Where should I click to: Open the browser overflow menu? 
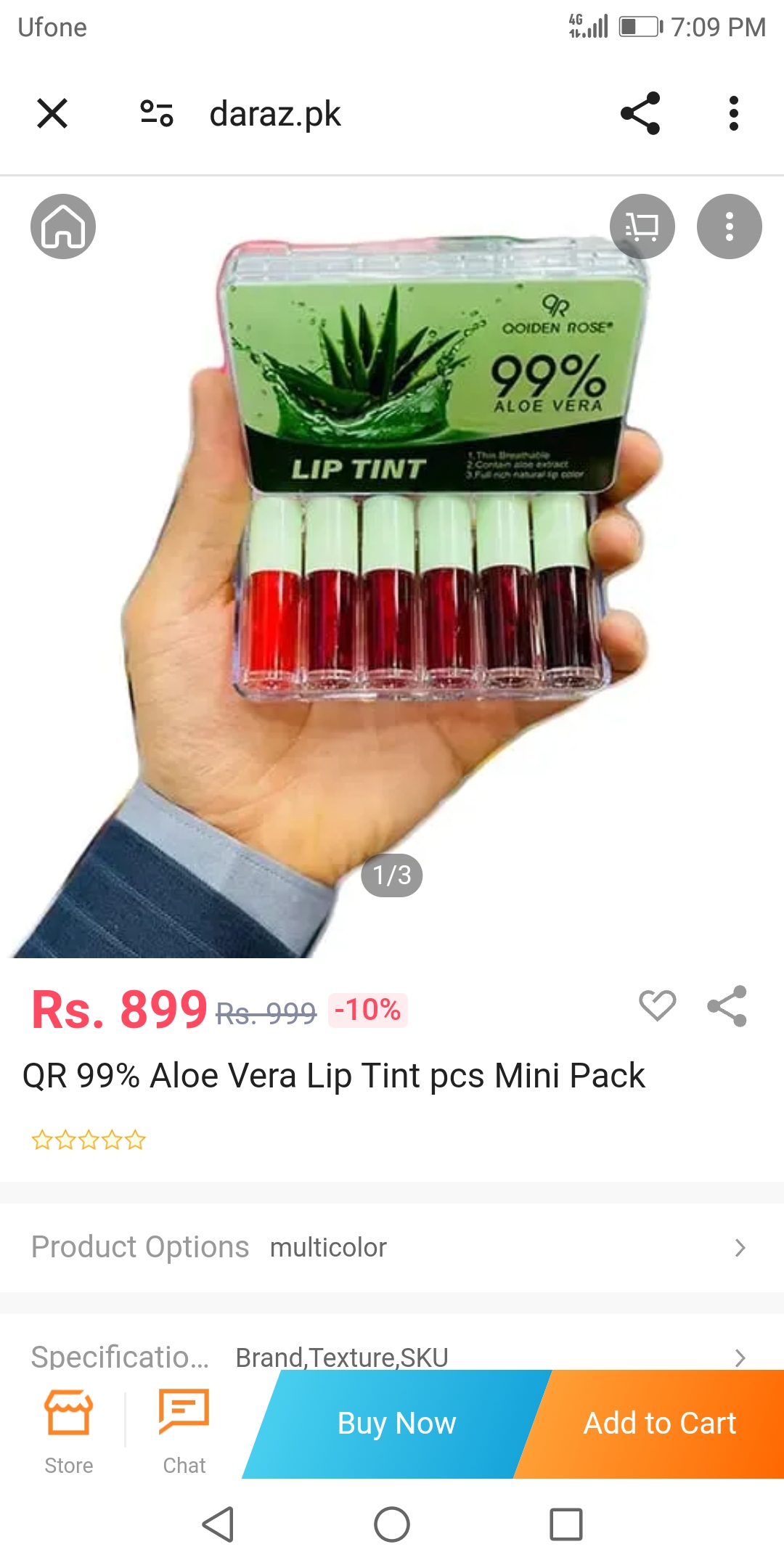[x=733, y=113]
